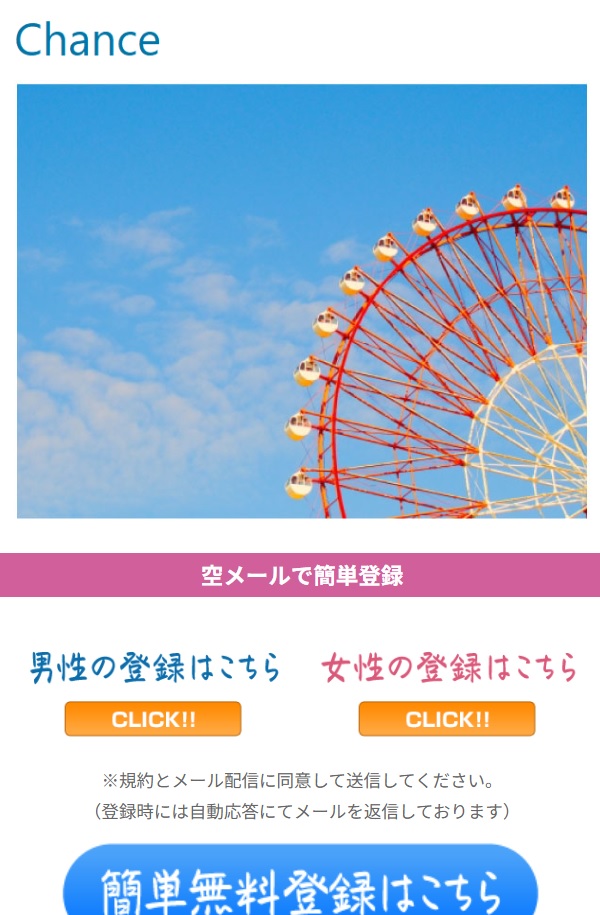600x915 pixels.
Task: Tap CLICK!! under 男性の登録はこちら
Action: (153, 719)
